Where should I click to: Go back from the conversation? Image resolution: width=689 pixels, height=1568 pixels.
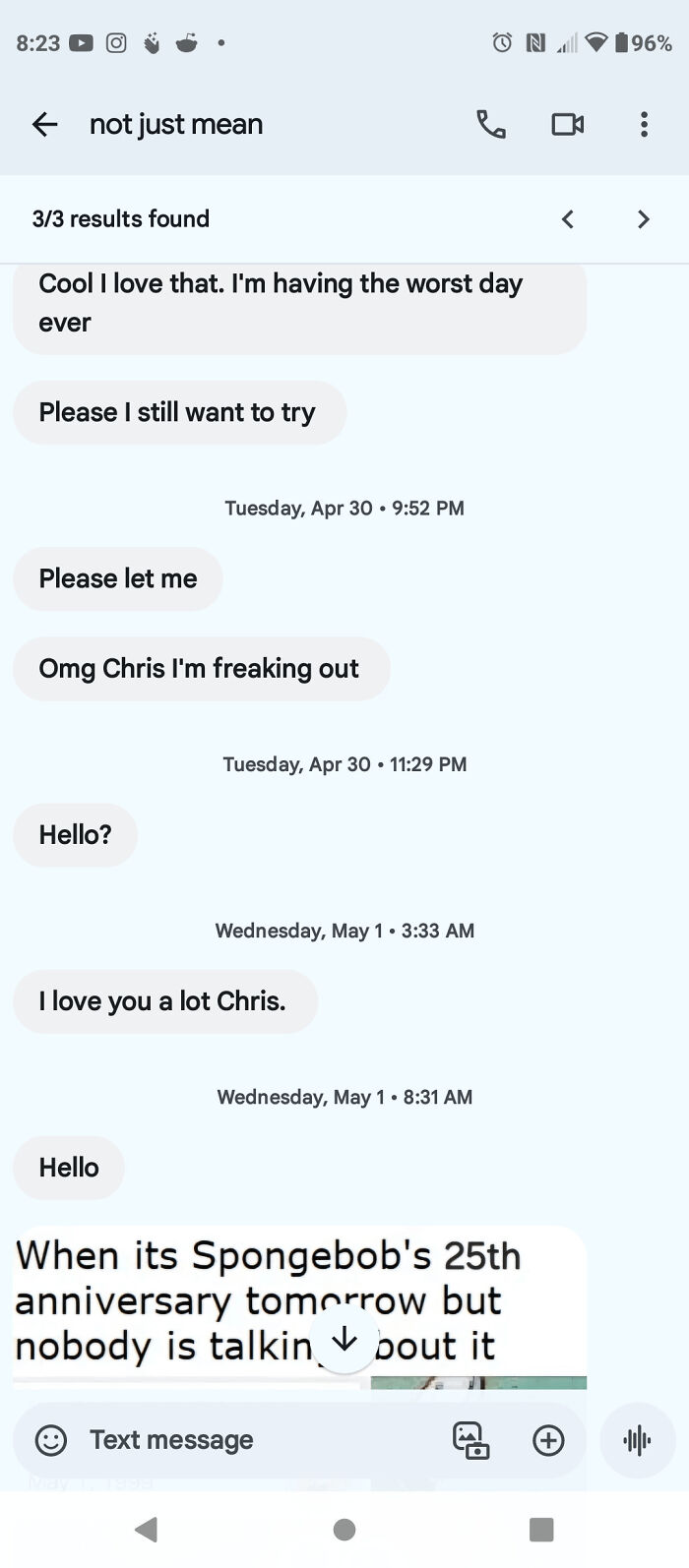pos(45,124)
